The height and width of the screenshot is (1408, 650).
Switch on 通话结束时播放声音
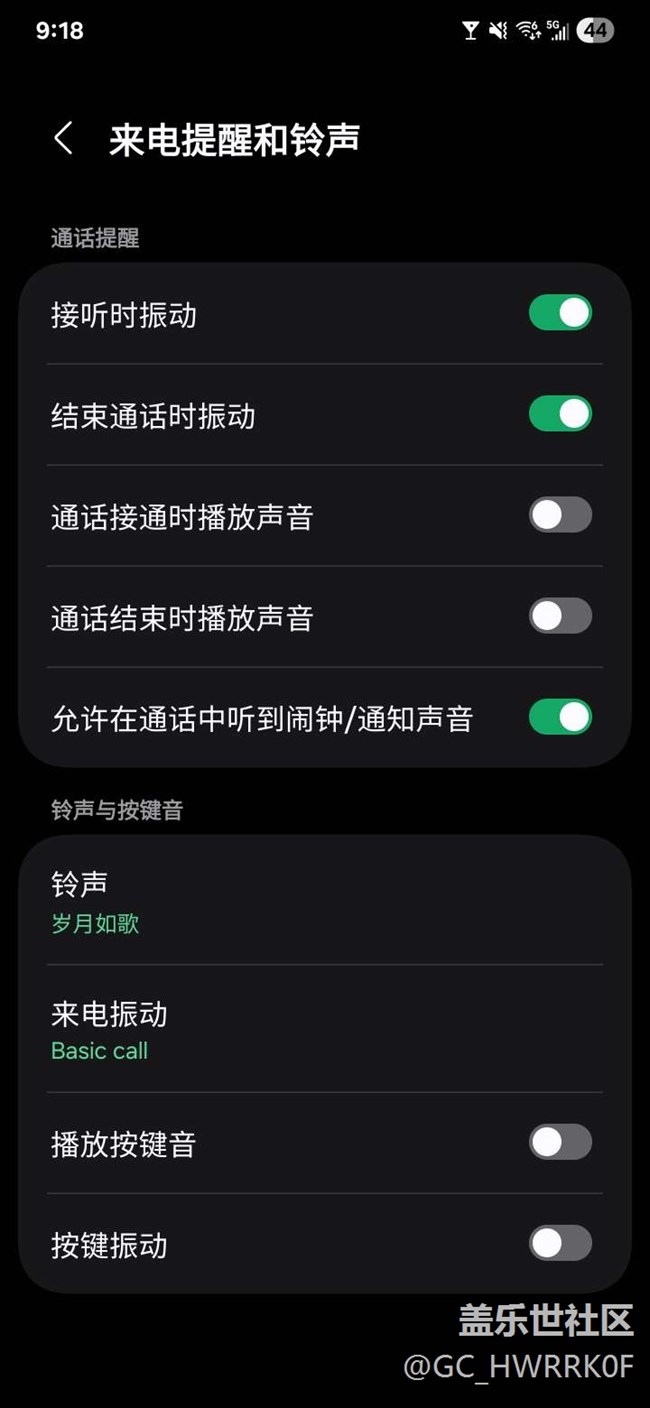[x=560, y=616]
